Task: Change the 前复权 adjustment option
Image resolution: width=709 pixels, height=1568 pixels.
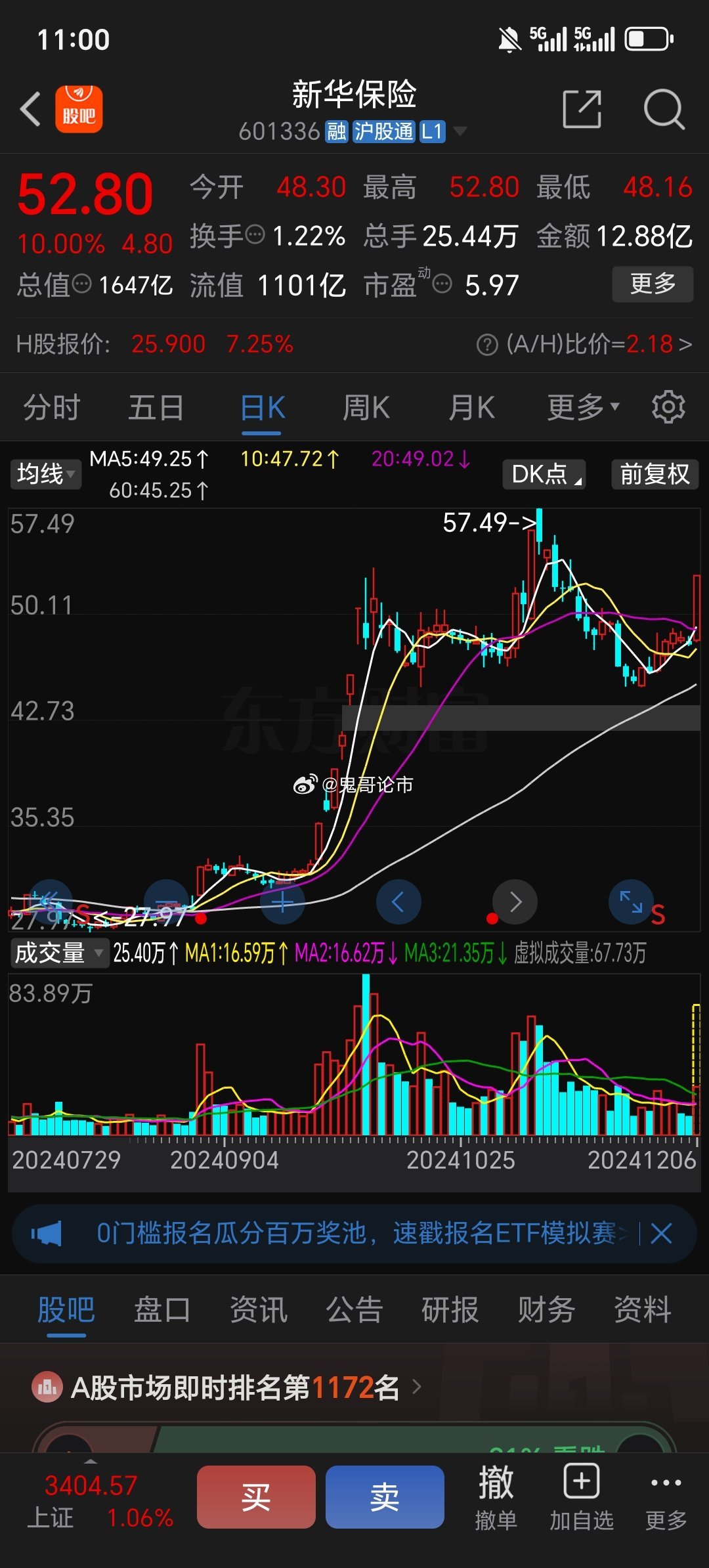Action: pos(655,473)
